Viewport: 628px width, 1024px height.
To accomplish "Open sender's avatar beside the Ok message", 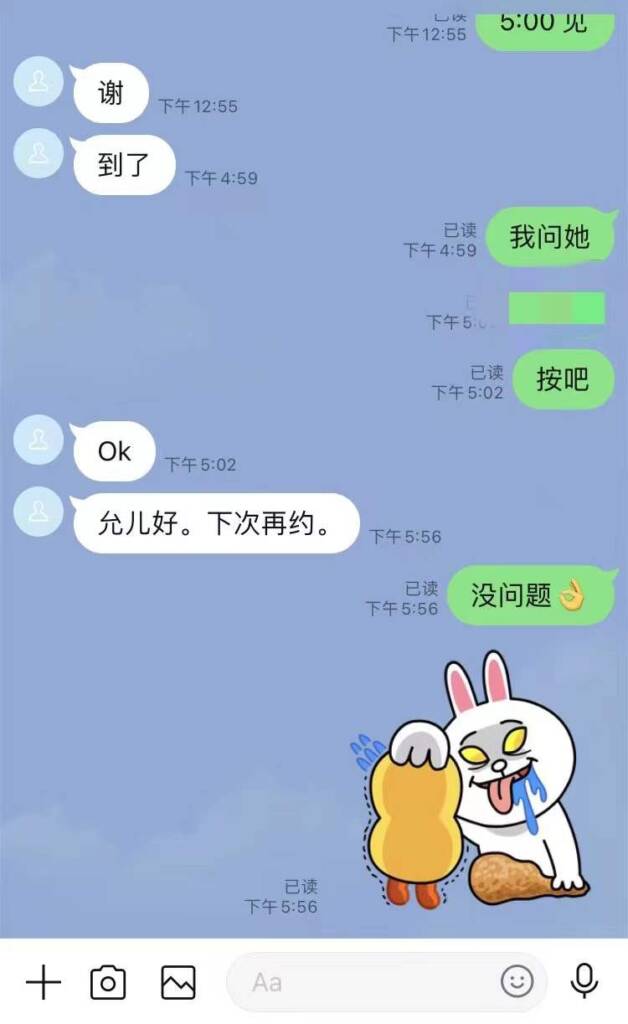I will pyautogui.click(x=39, y=440).
